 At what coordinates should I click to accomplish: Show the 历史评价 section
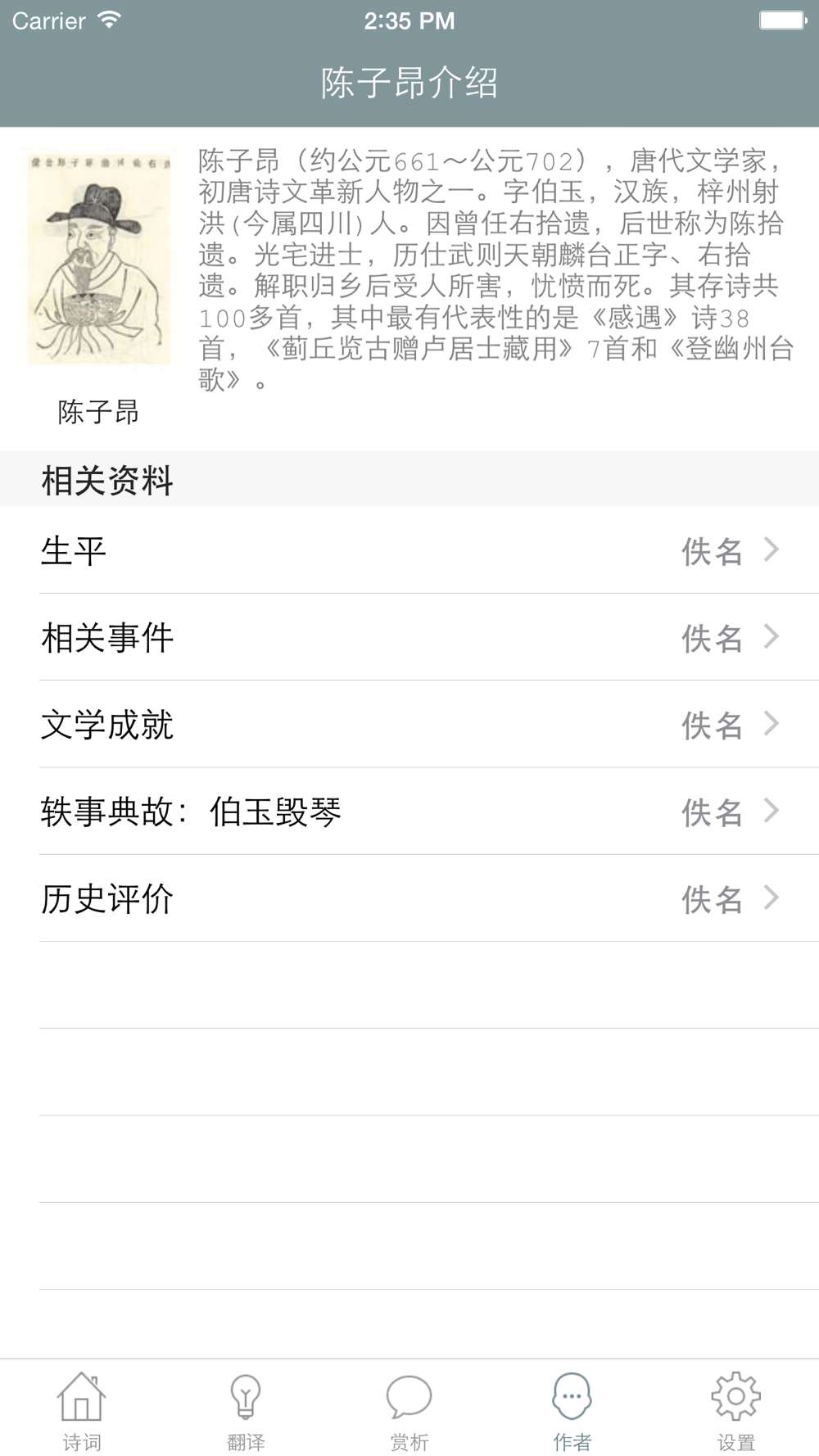coord(409,898)
